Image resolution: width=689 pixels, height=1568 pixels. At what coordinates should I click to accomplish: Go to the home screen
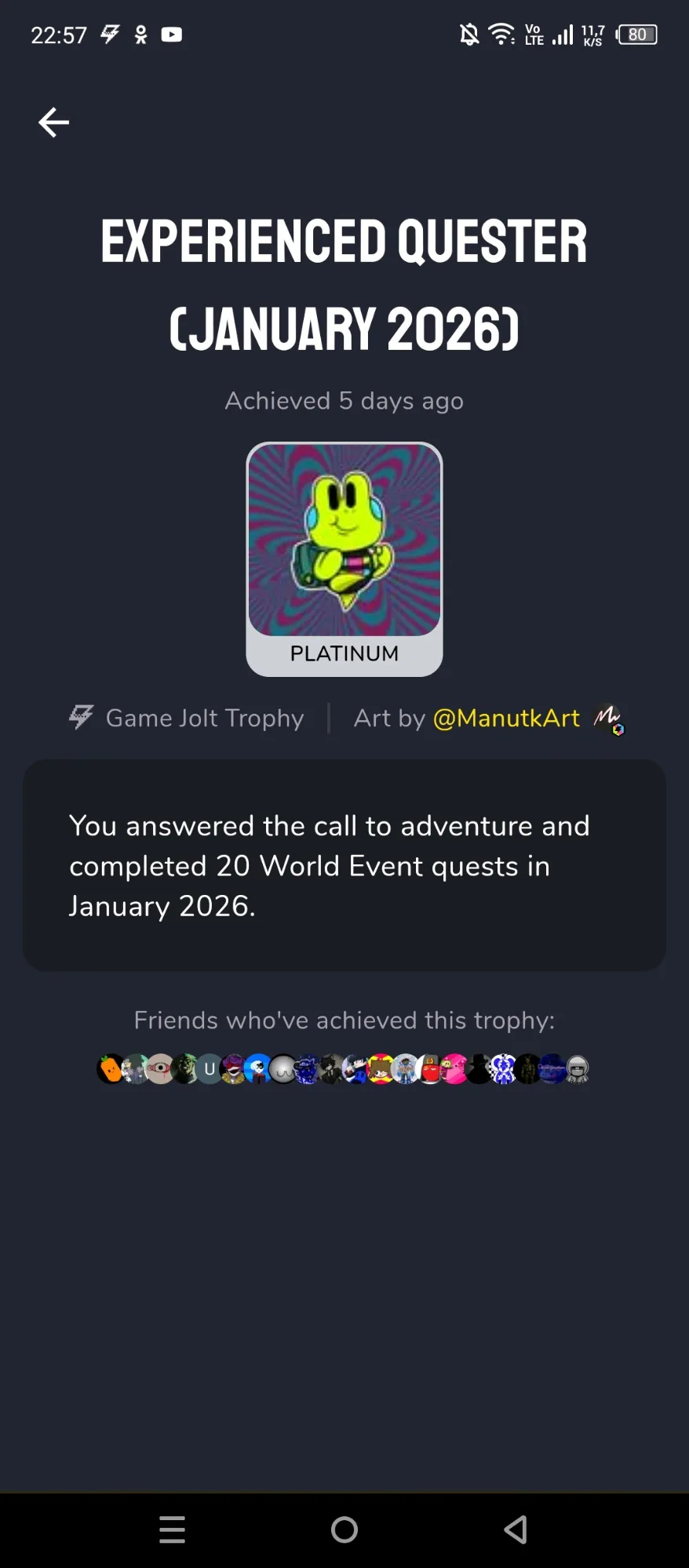pyautogui.click(x=344, y=1529)
